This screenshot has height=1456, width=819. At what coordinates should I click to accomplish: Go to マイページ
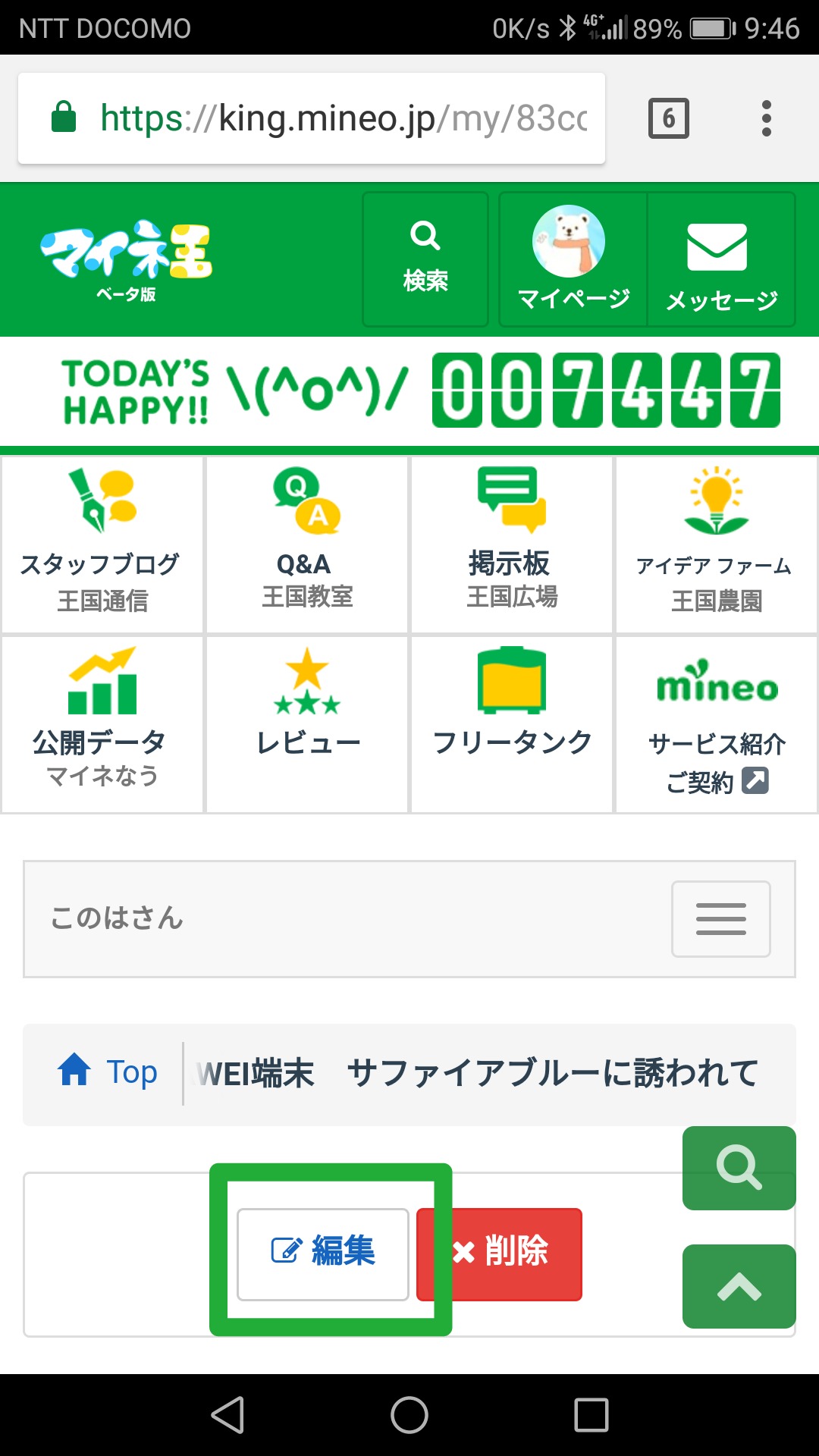pos(573,259)
